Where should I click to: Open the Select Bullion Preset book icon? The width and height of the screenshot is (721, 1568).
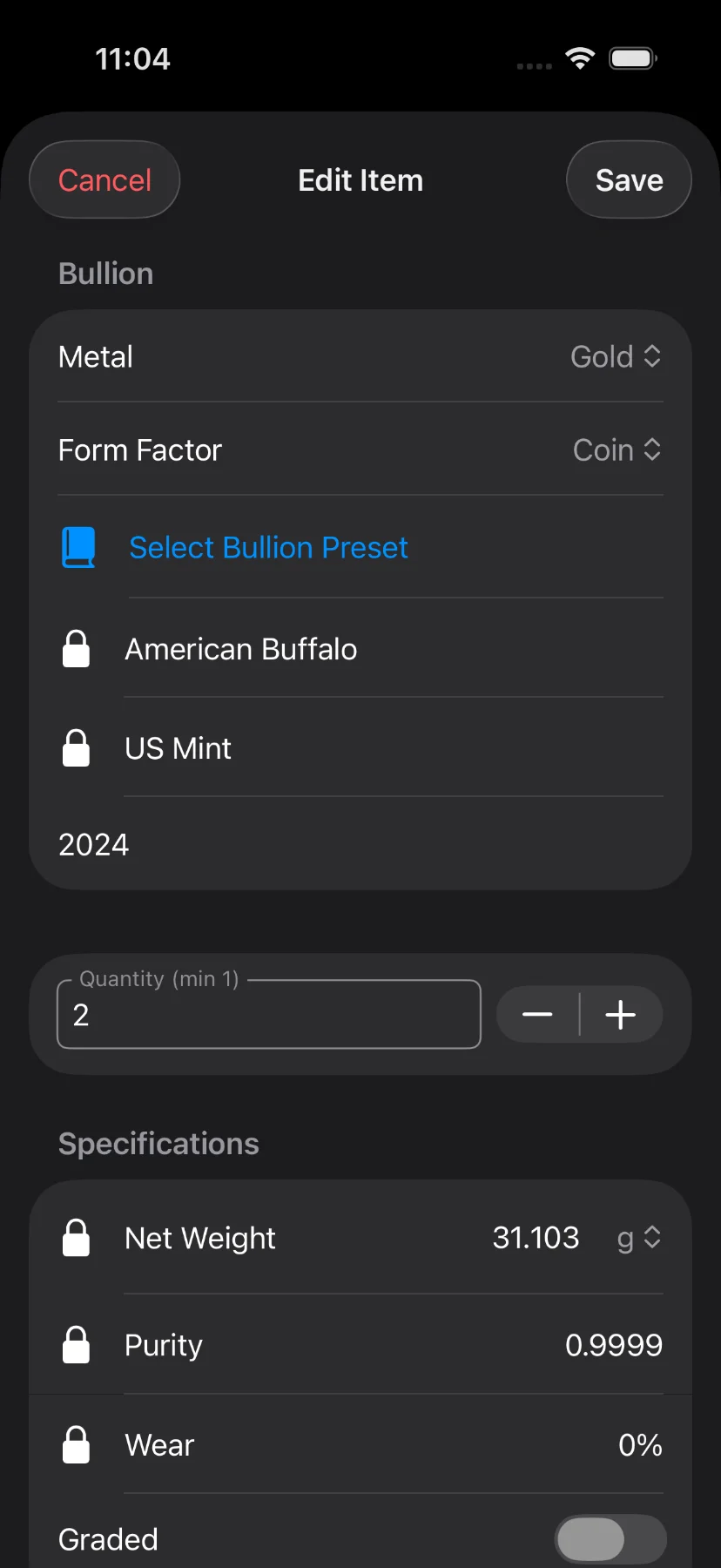click(x=77, y=547)
